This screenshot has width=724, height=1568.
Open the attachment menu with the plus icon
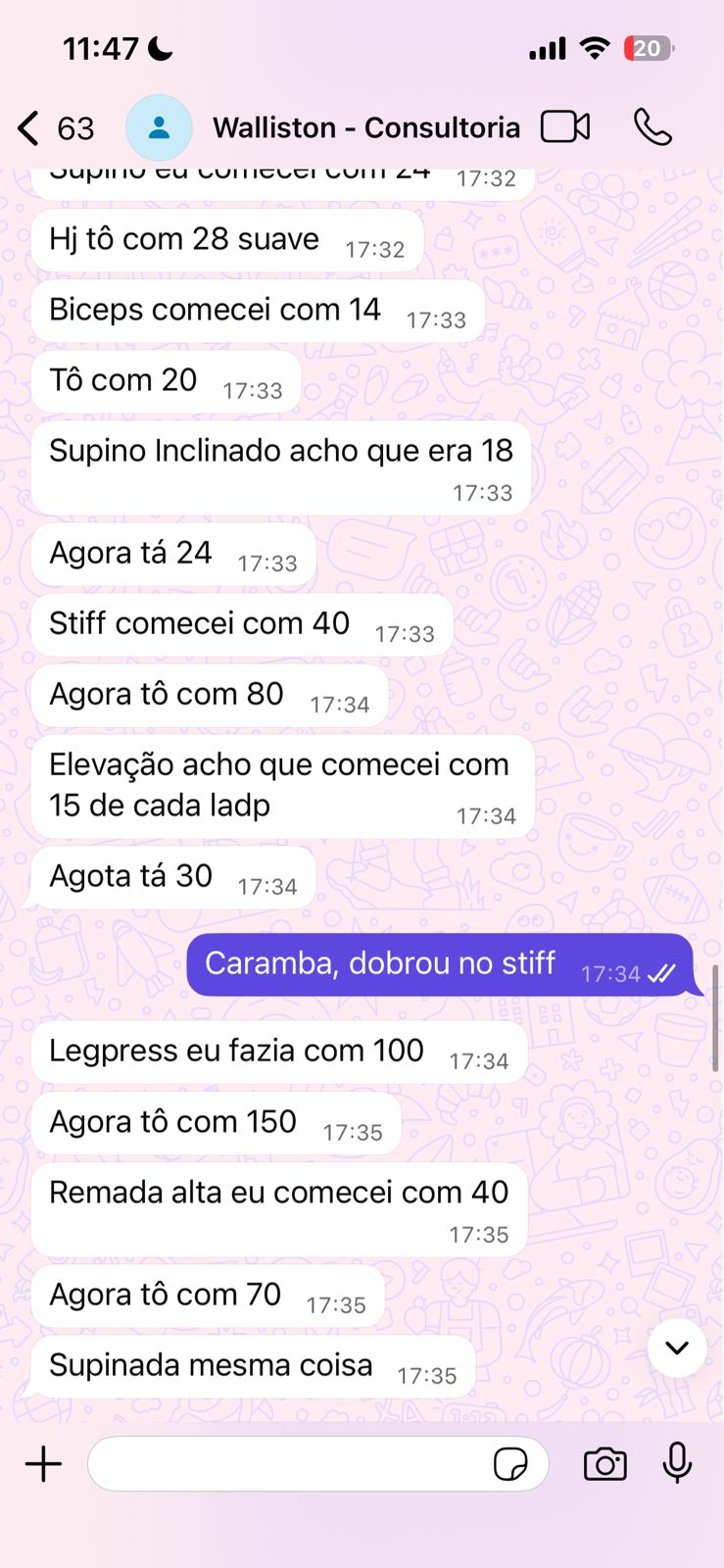(x=42, y=1463)
